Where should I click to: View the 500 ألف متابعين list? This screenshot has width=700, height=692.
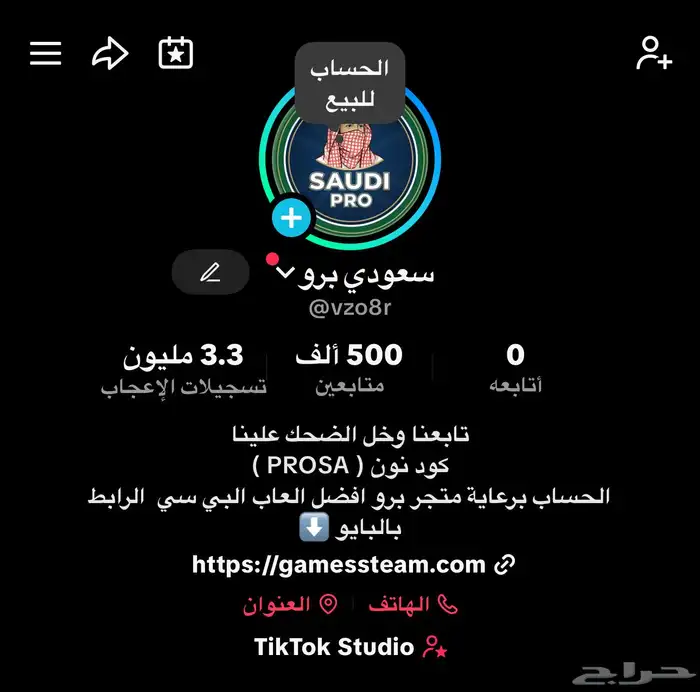(350, 368)
